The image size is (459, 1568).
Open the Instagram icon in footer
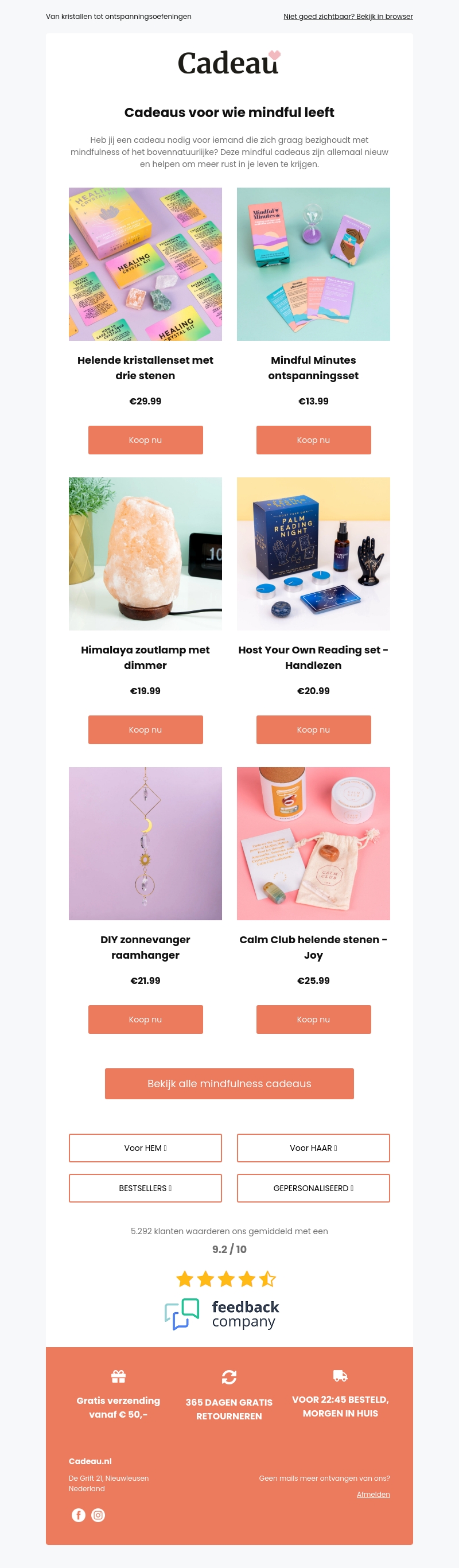(x=98, y=1515)
